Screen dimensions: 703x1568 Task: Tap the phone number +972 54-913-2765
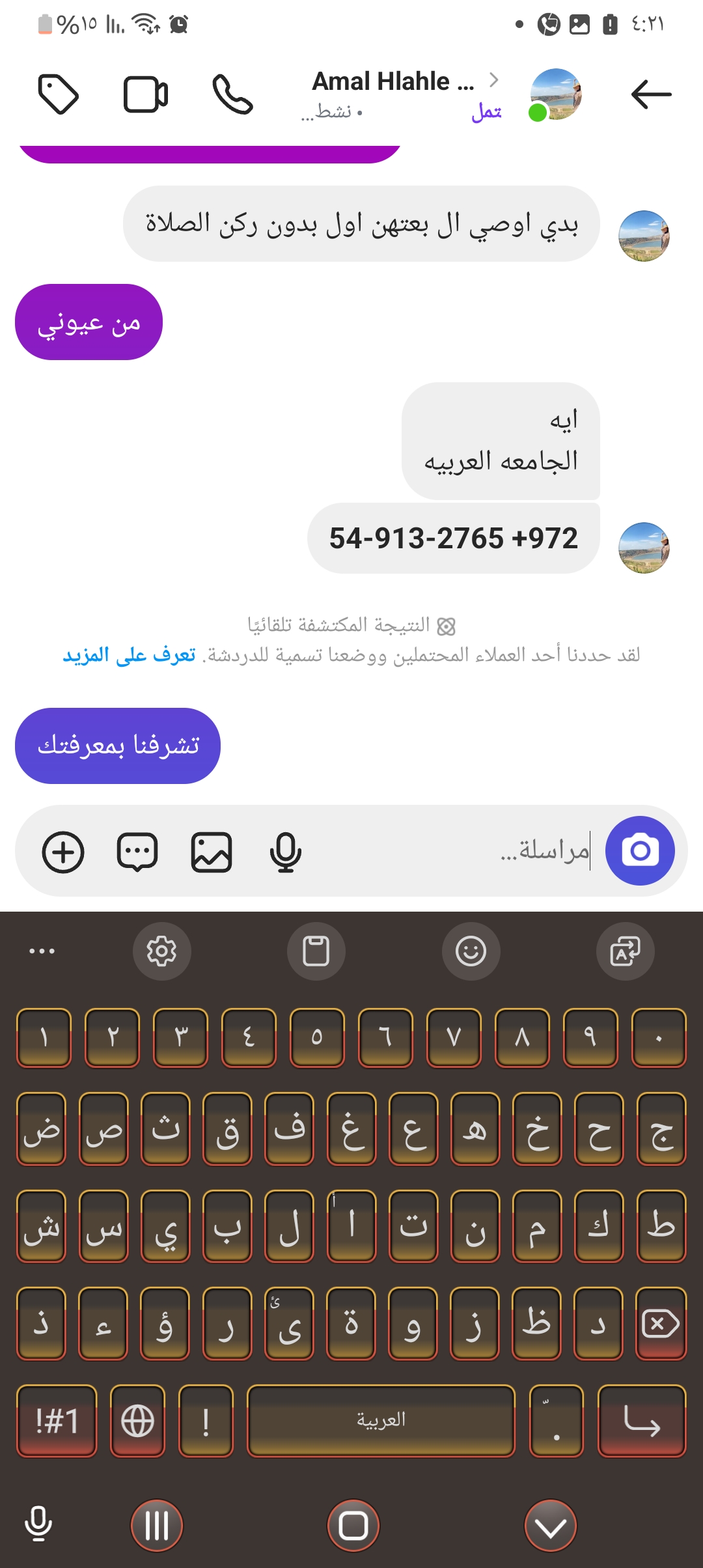(x=454, y=539)
